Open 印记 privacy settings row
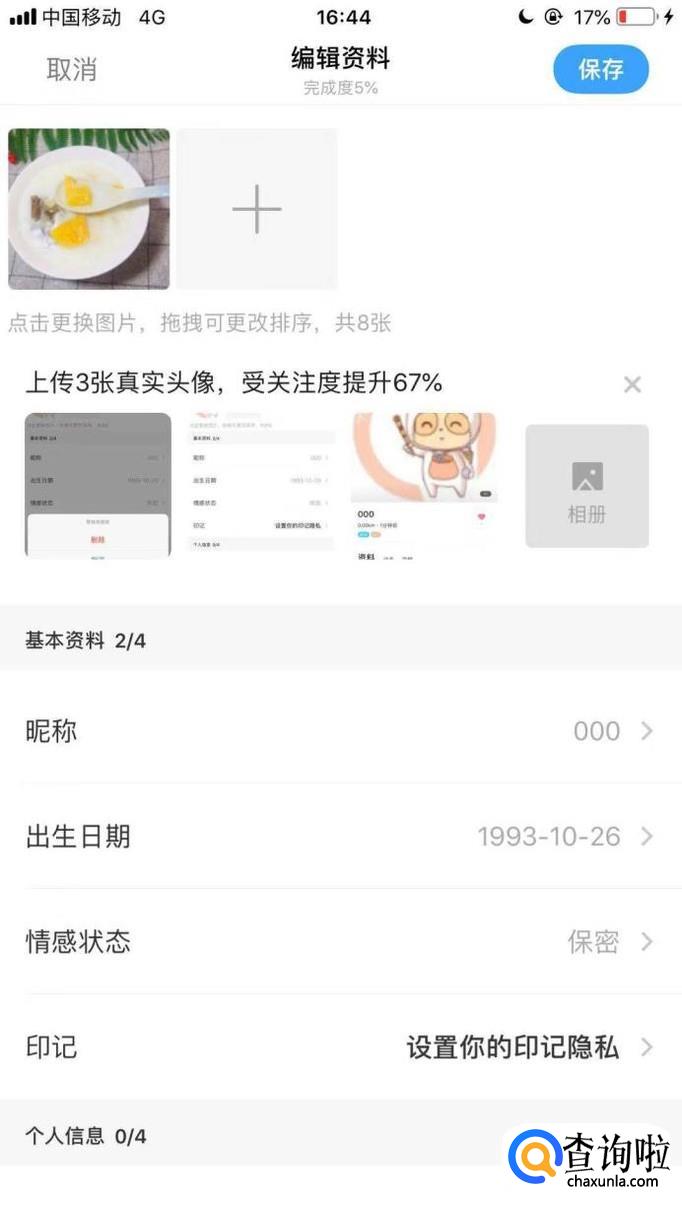Image resolution: width=682 pixels, height=1212 pixels. pyautogui.click(x=341, y=1047)
